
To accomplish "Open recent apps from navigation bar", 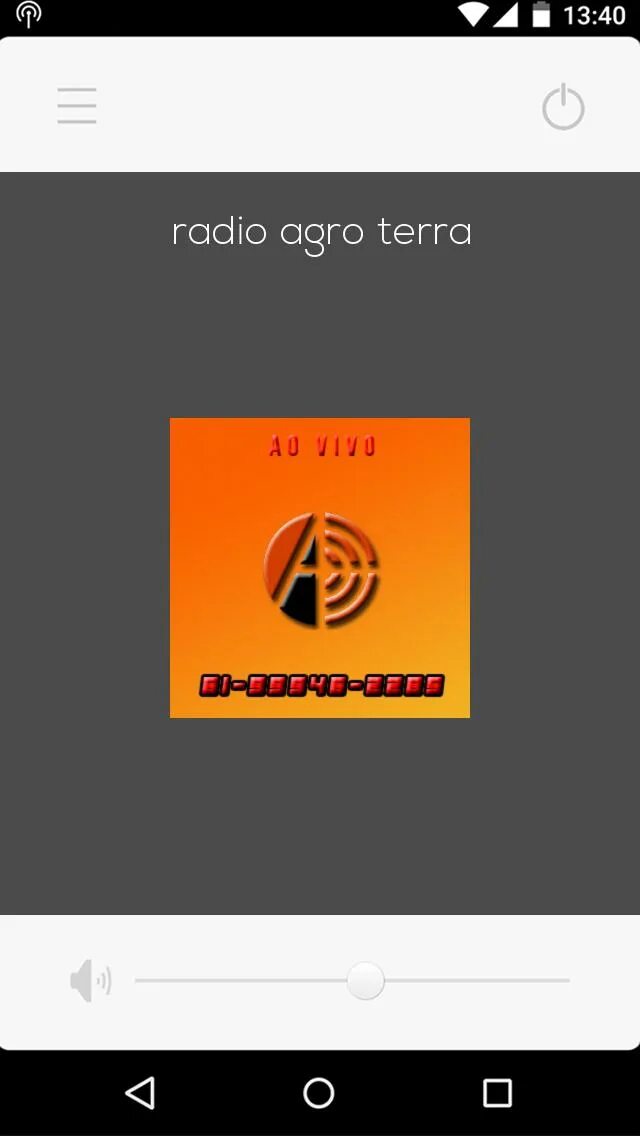I will pos(497,1093).
